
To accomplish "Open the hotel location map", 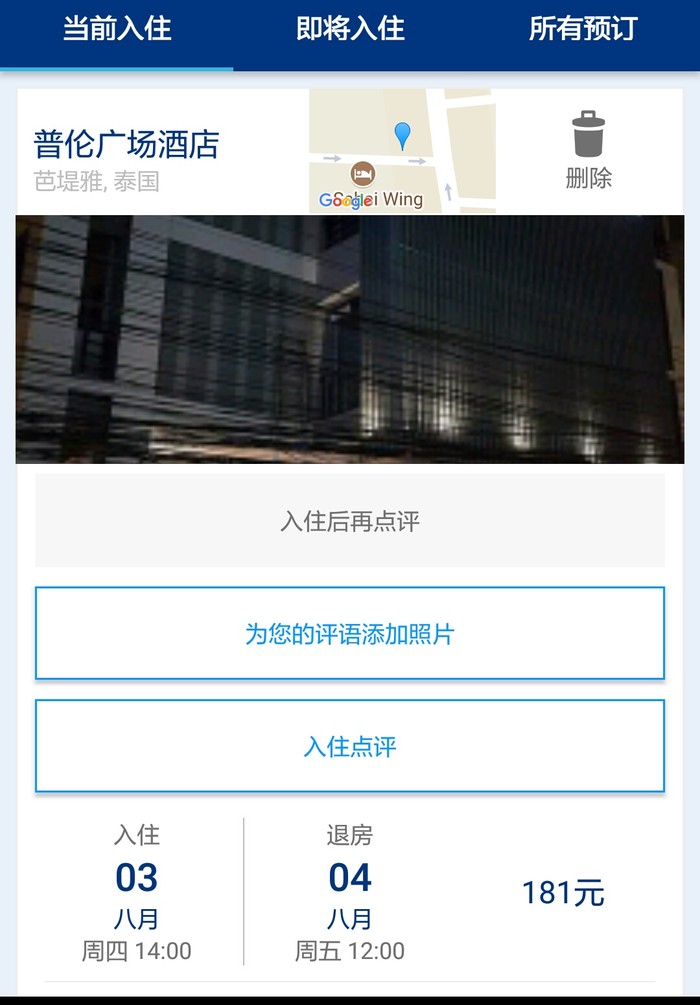I will click(x=402, y=151).
